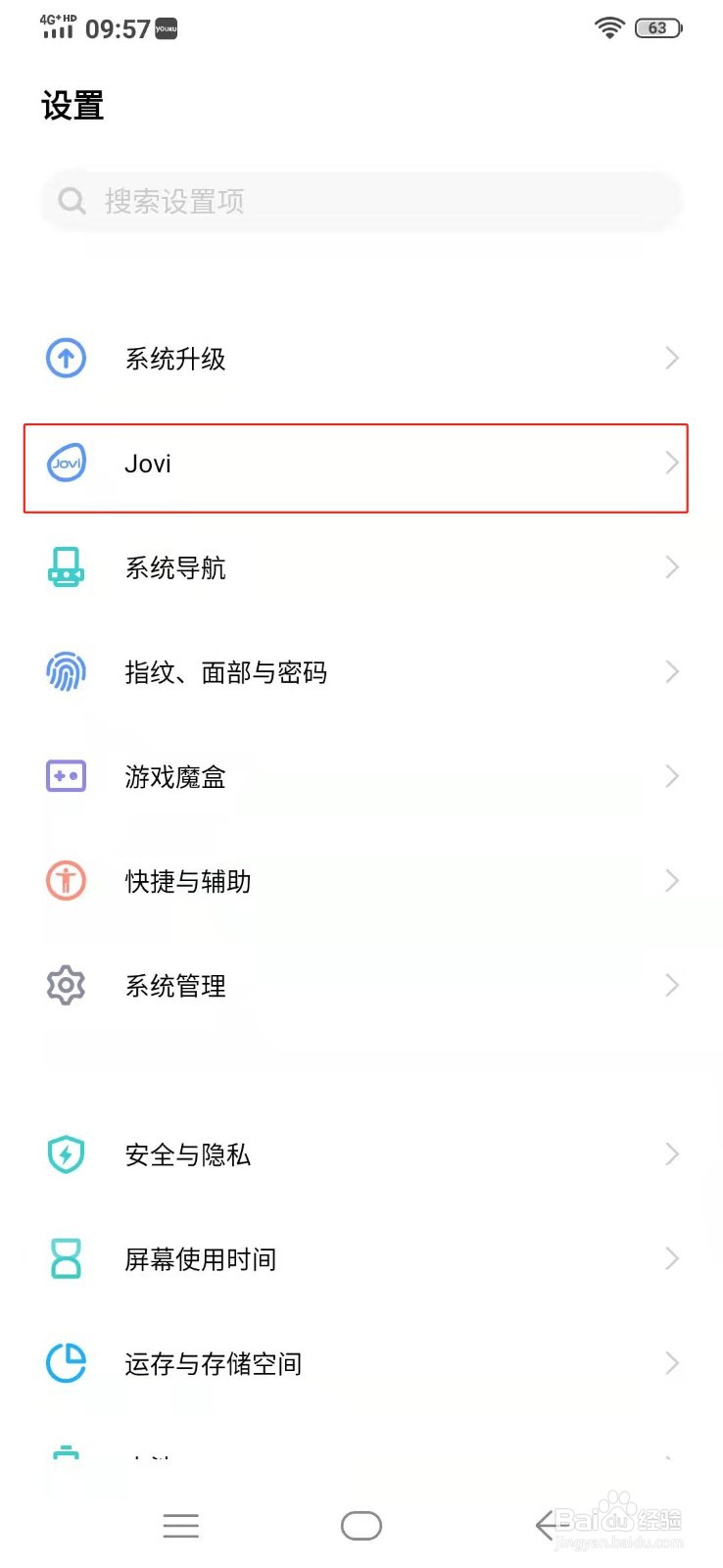Open the 系统管理 gear icon
Viewport: 723px width, 1568px height.
[65, 986]
